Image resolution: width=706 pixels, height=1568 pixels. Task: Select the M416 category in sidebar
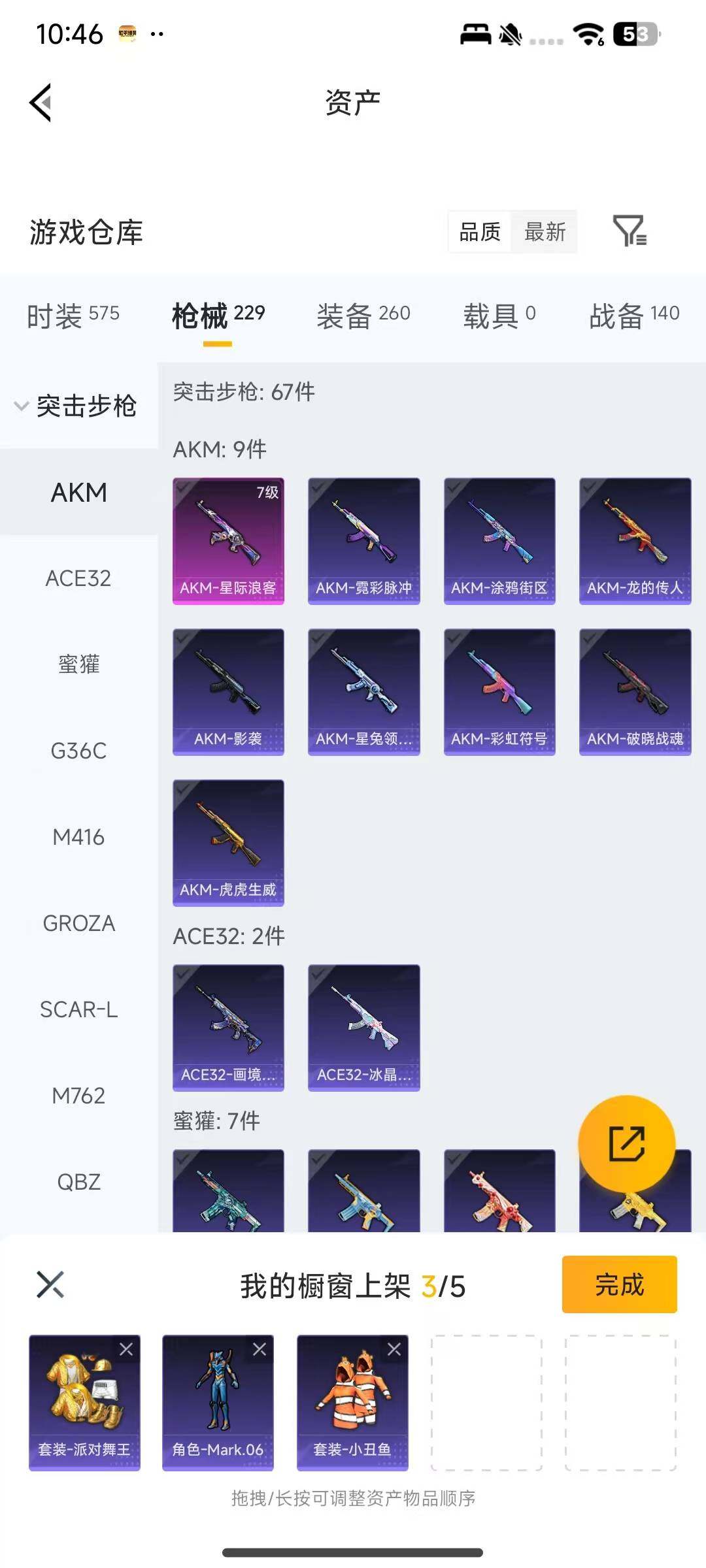point(78,838)
